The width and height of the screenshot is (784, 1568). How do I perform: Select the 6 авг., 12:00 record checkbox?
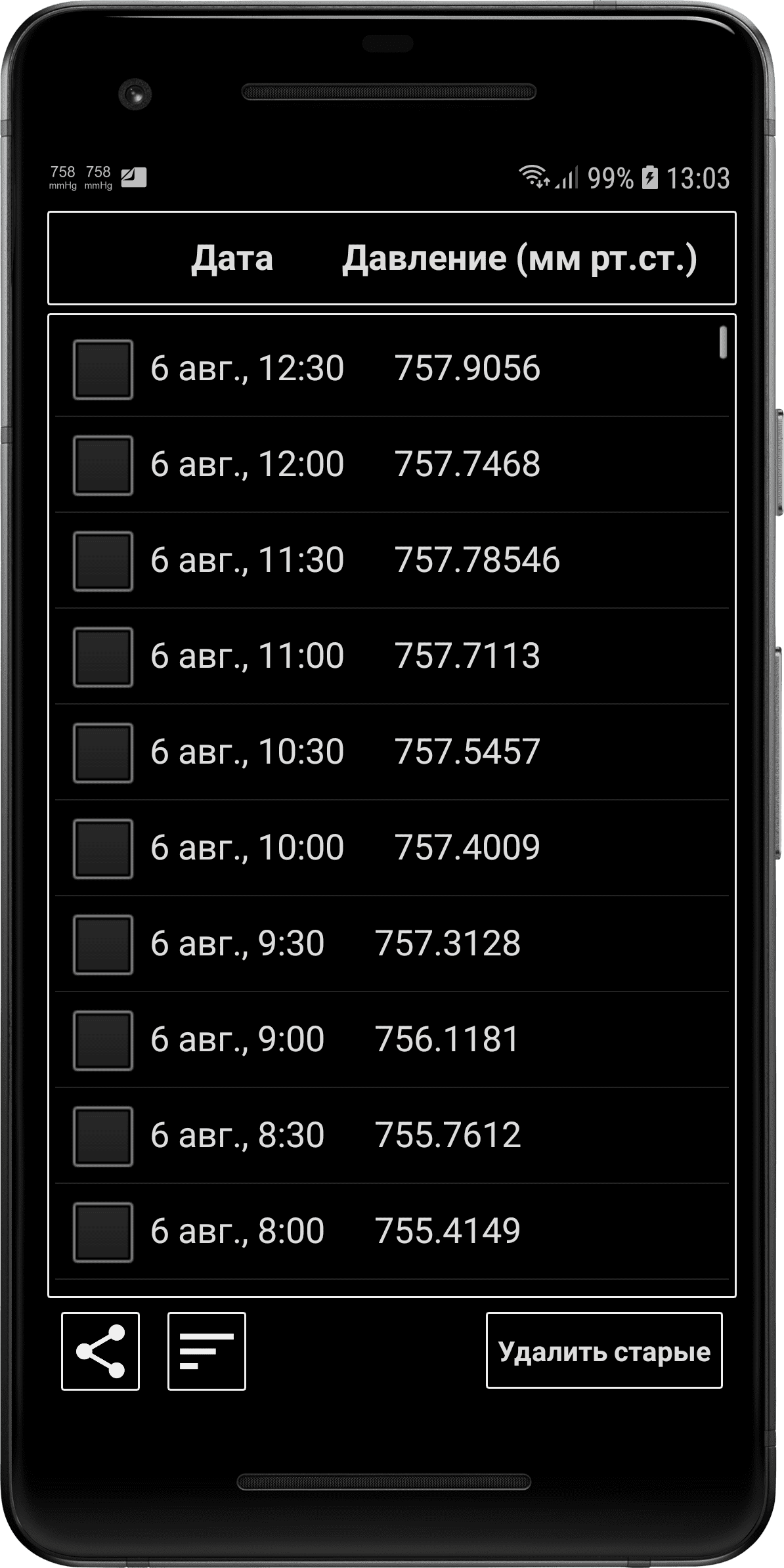tap(103, 465)
